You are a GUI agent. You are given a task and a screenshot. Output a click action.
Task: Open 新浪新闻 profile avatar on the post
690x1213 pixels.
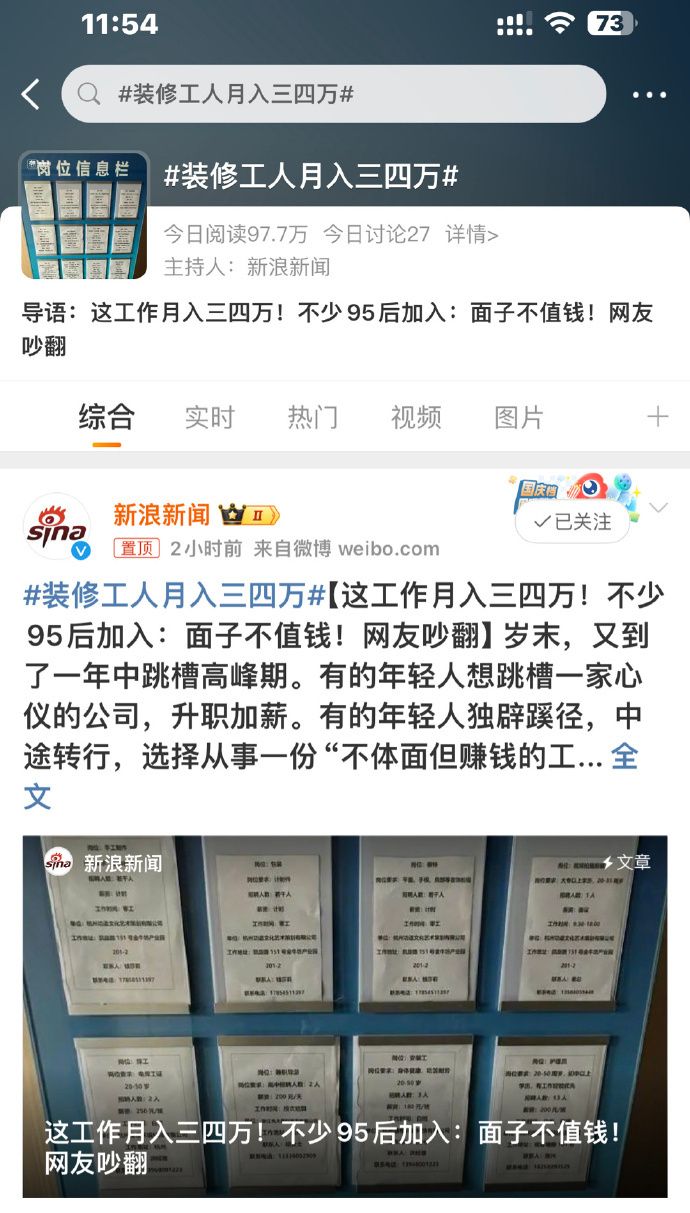coord(57,527)
